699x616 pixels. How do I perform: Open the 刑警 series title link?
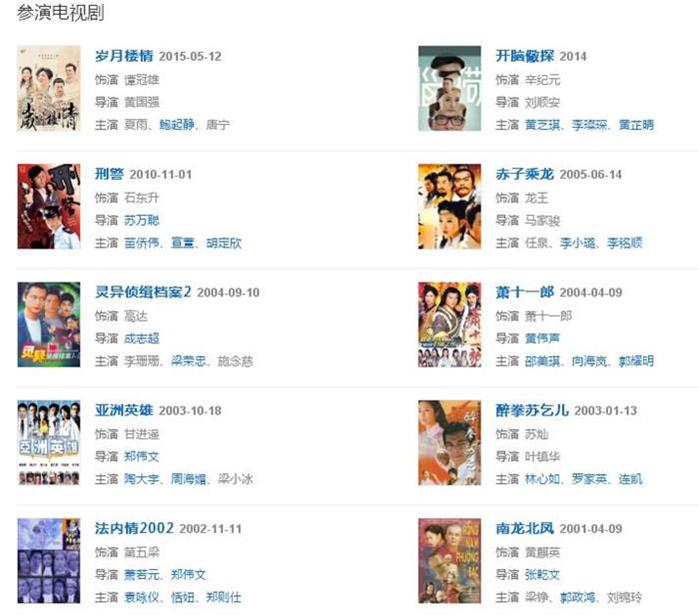[x=108, y=174]
